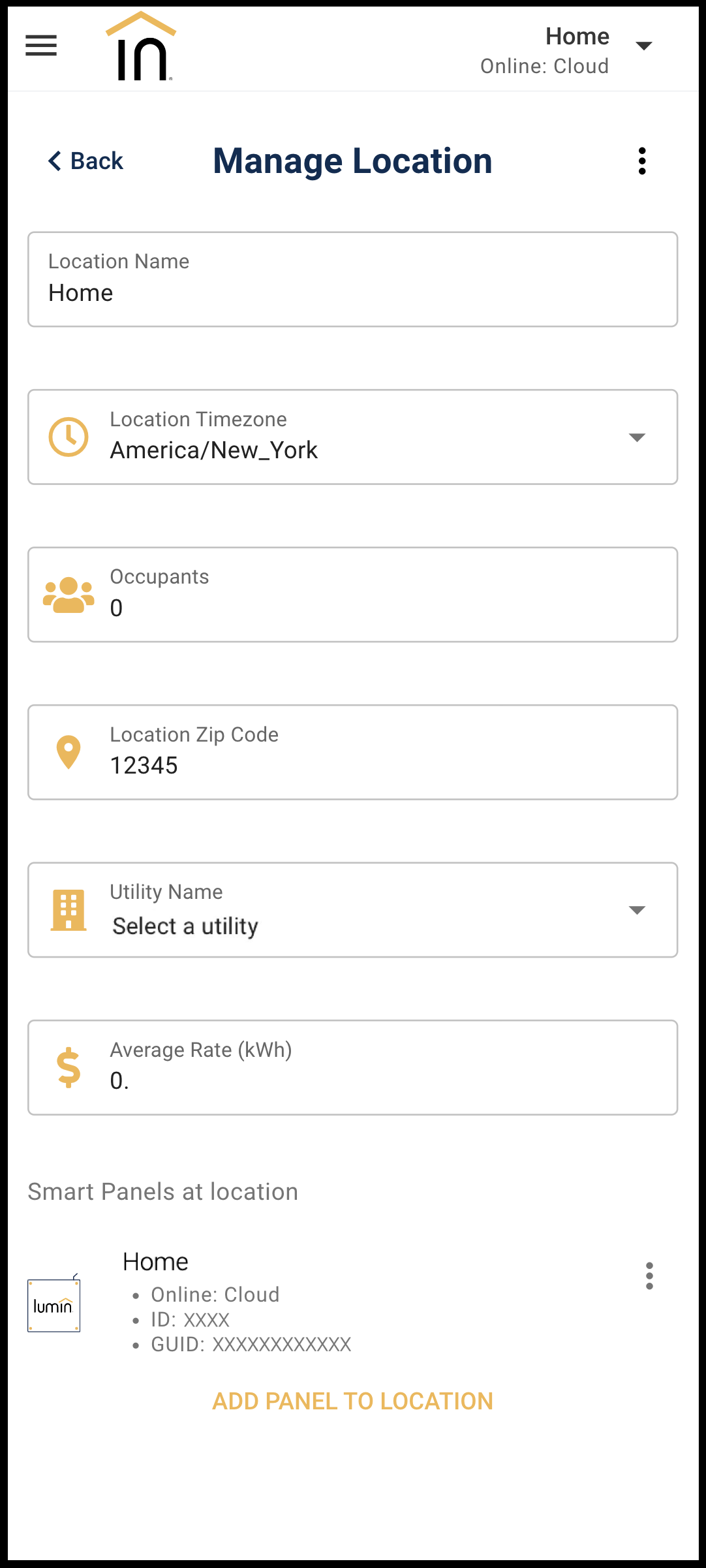Viewport: 706px width, 1568px height.
Task: Edit the Location Name field
Action: pyautogui.click(x=352, y=279)
